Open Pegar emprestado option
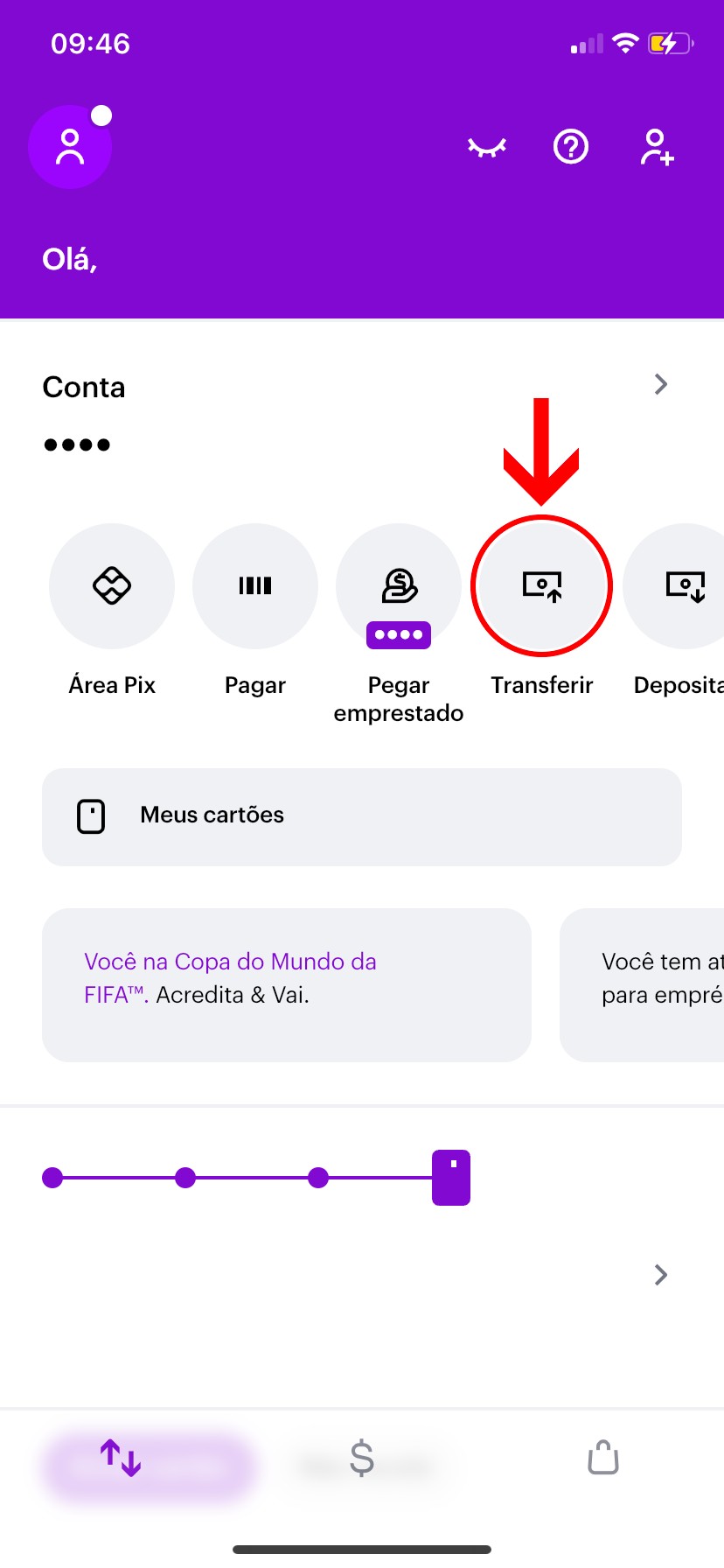The width and height of the screenshot is (724, 1568). tap(399, 586)
